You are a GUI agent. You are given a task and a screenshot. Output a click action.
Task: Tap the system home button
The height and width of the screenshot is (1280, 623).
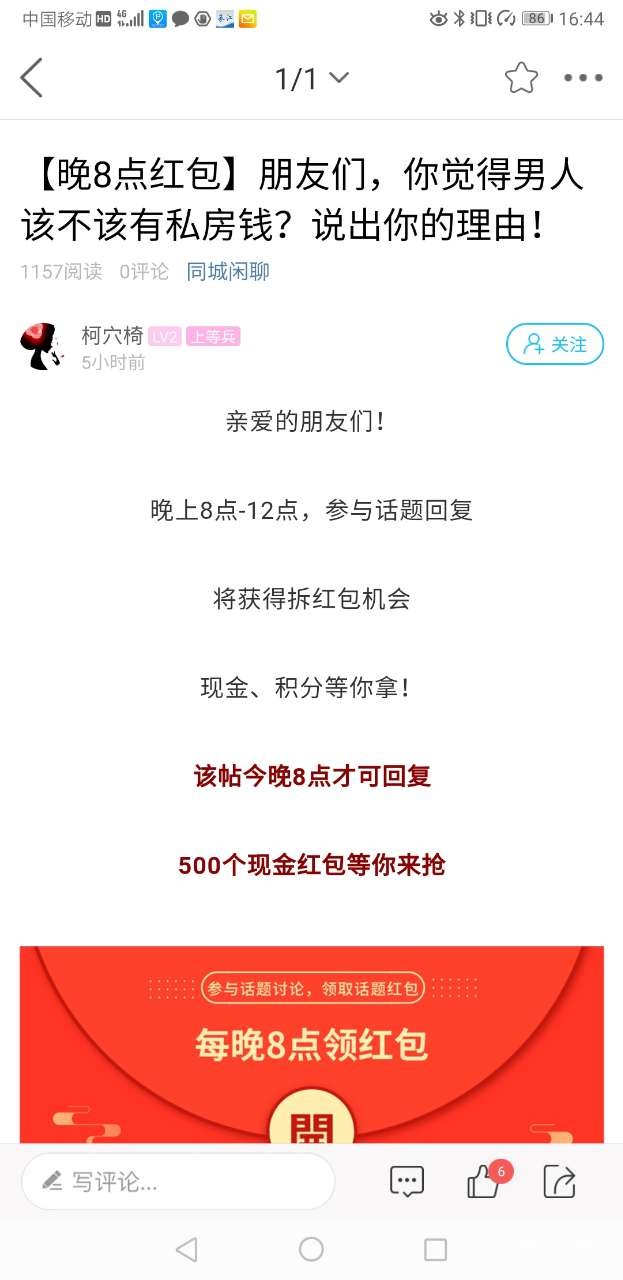pyautogui.click(x=311, y=1249)
